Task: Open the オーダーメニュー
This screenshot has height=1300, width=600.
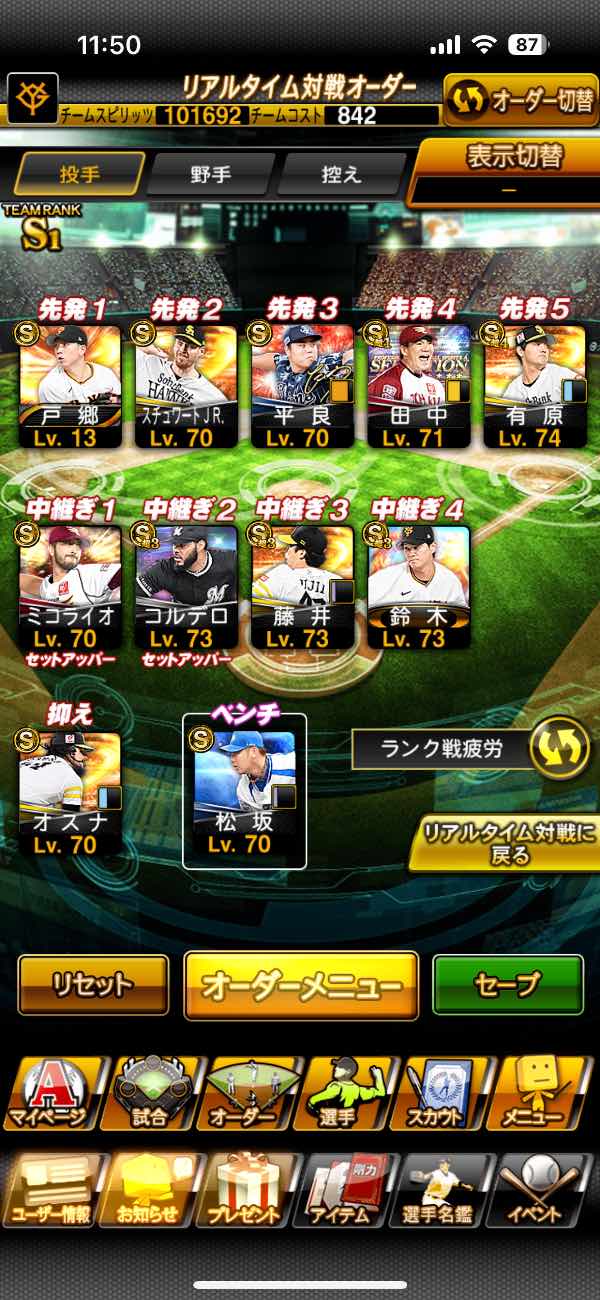Action: click(x=300, y=986)
